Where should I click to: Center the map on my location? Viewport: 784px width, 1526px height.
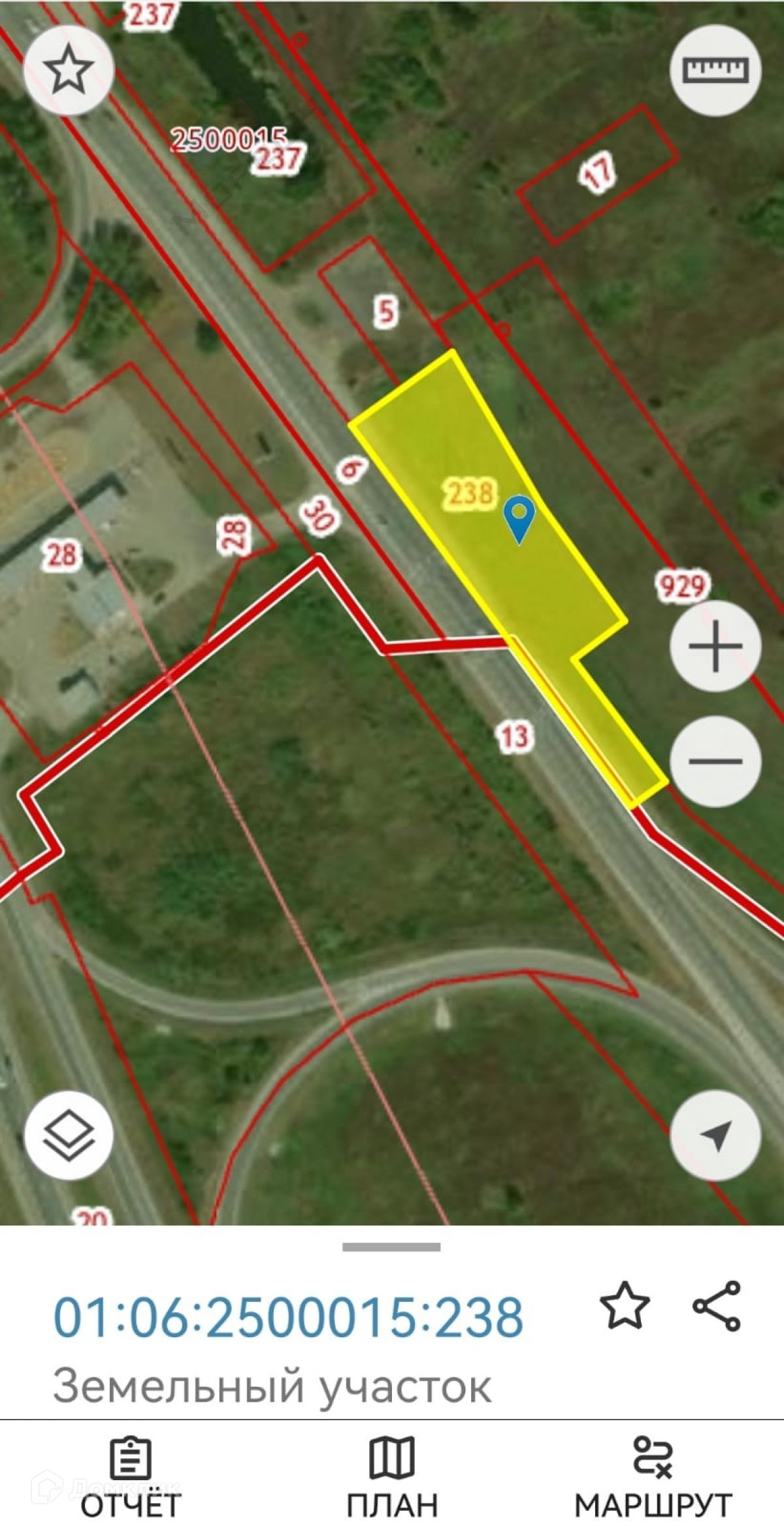[715, 1135]
